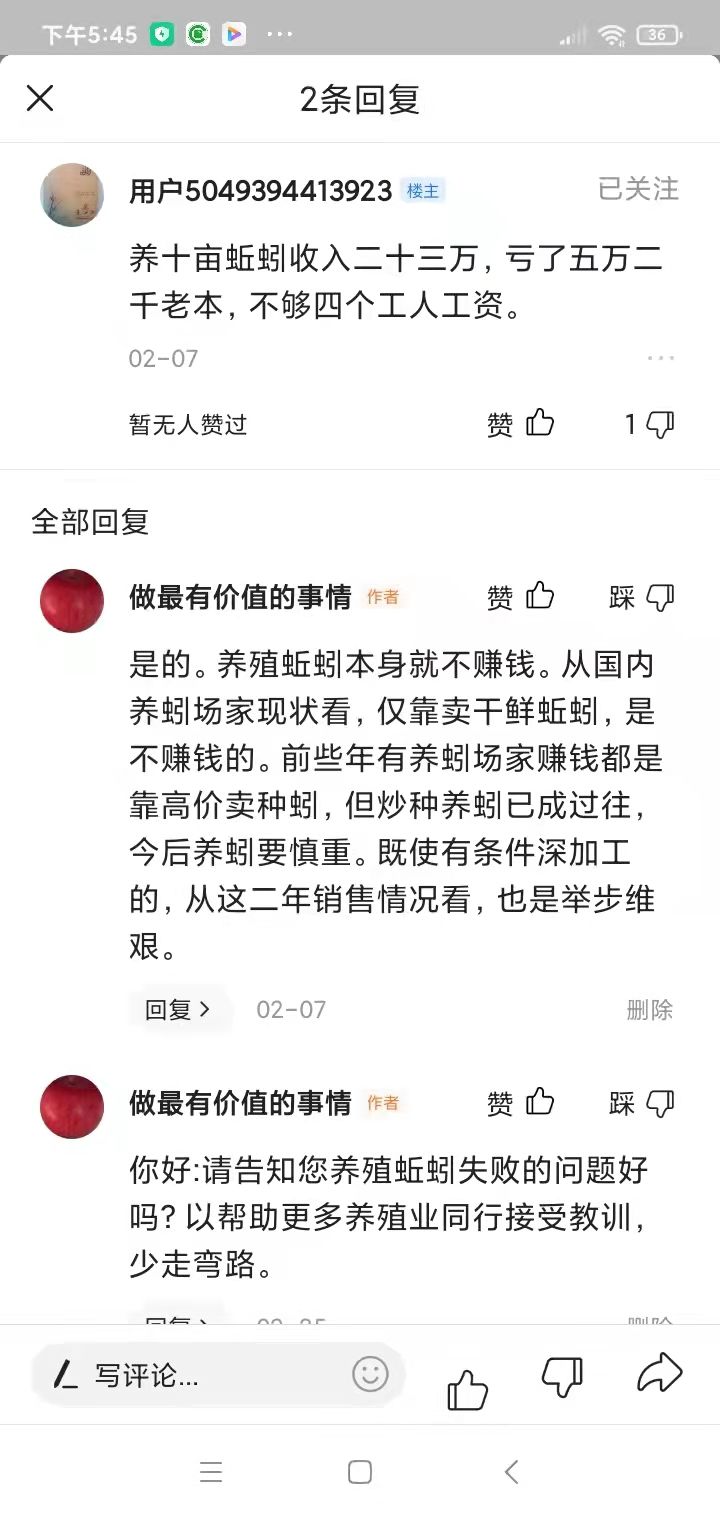Screen dimensions: 720x1520
Task: Open the three-dot menu on the 楼主 comment
Action: click(x=660, y=358)
